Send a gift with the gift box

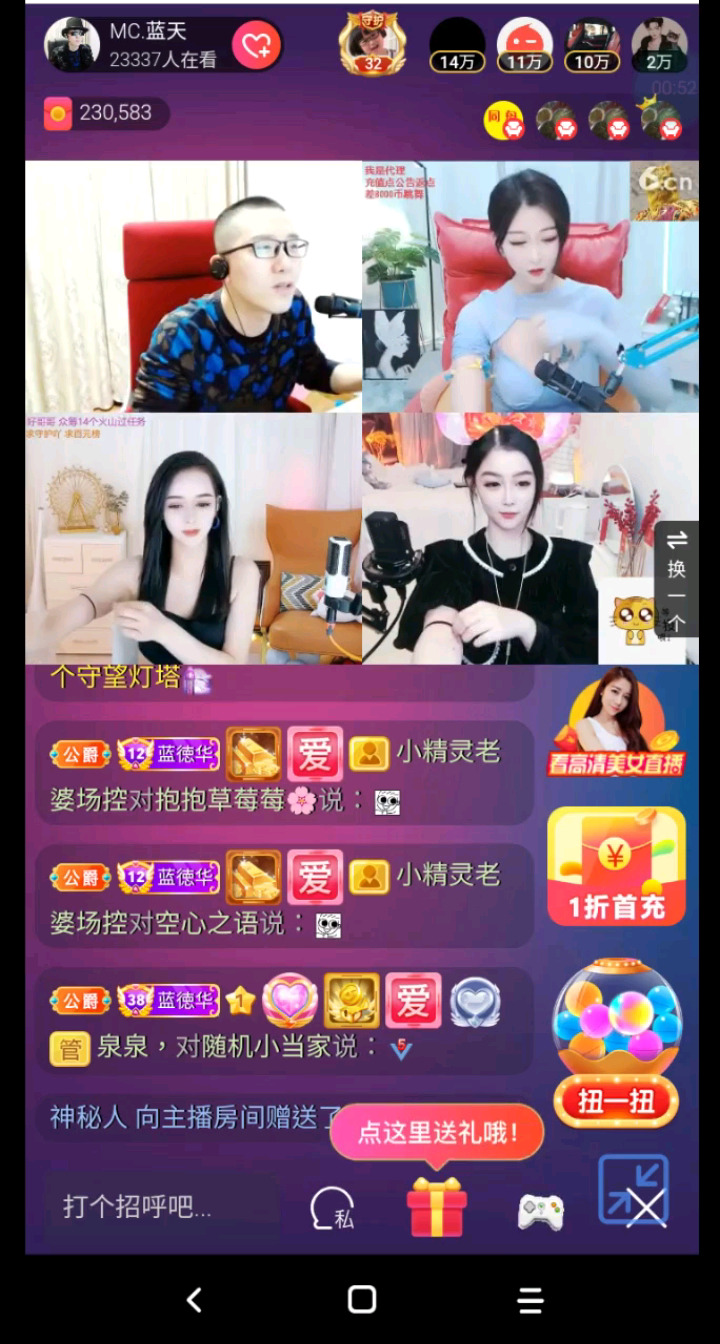coord(437,1207)
